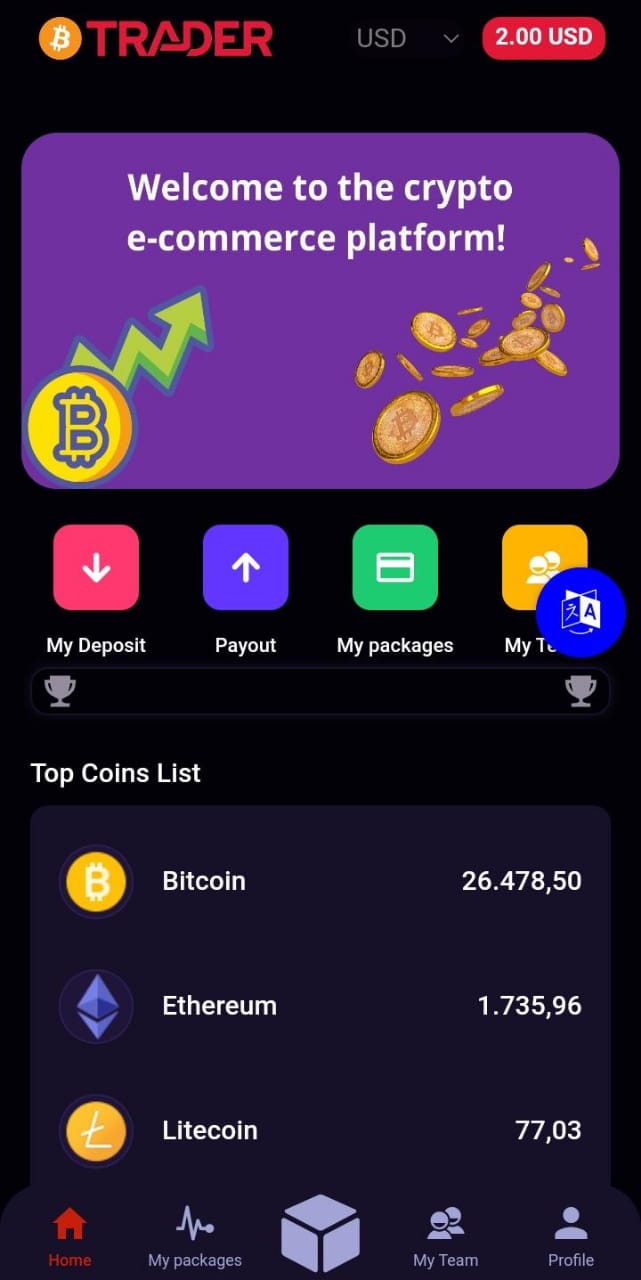The width and height of the screenshot is (641, 1280).
Task: Open the green My packages shortcut
Action: (395, 568)
